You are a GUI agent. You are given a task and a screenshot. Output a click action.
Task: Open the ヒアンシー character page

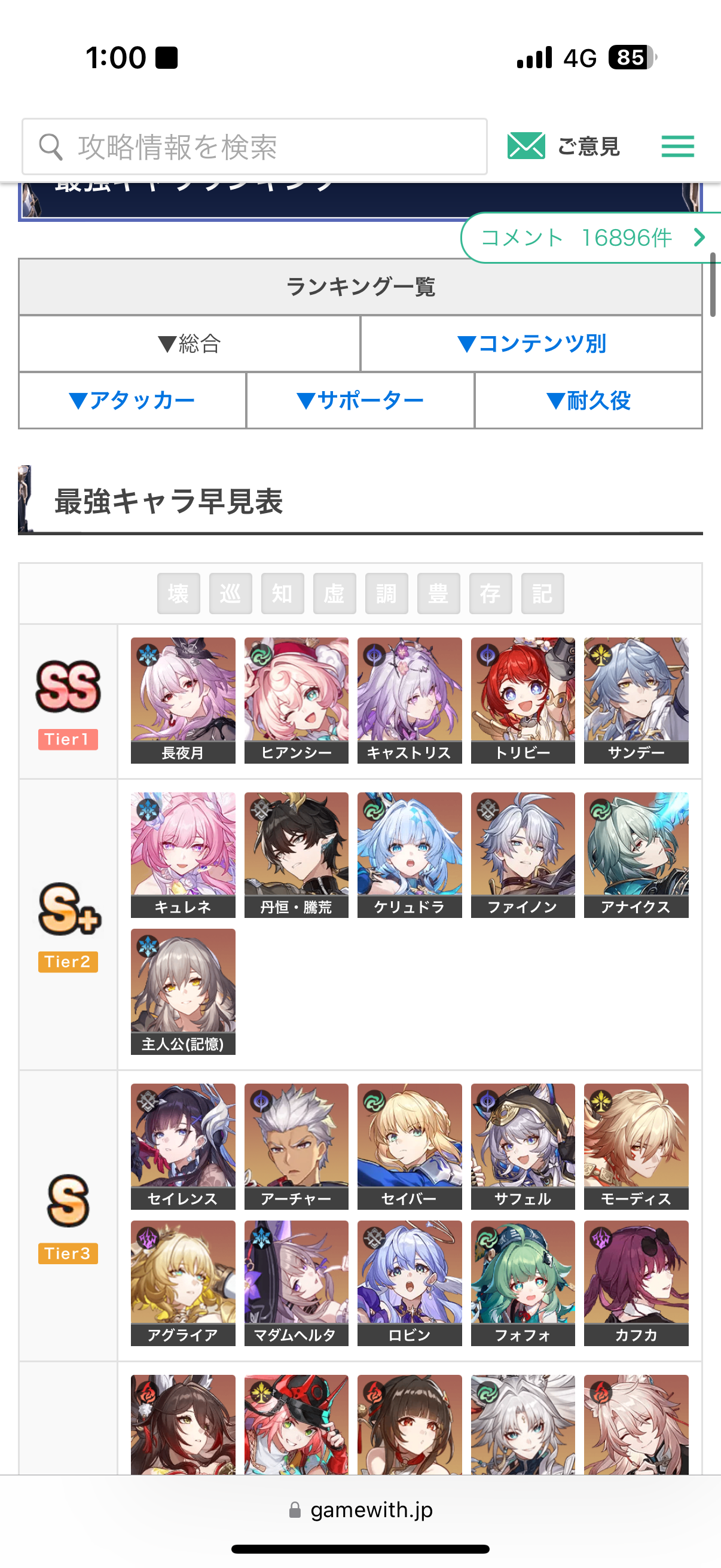[297, 700]
